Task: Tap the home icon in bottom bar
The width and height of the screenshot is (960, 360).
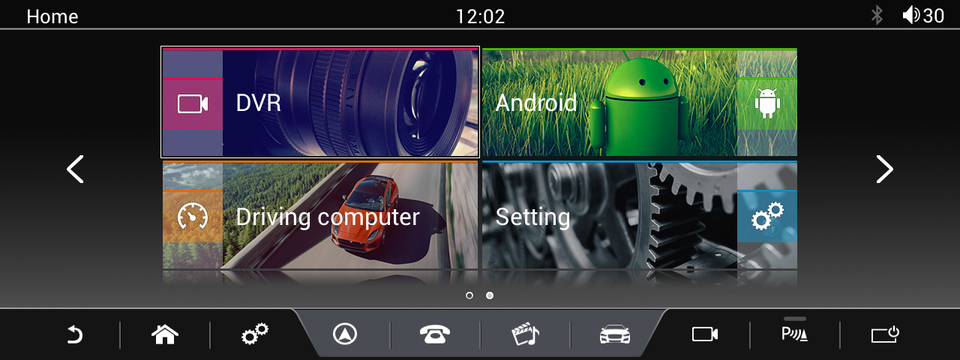Action: (165, 334)
